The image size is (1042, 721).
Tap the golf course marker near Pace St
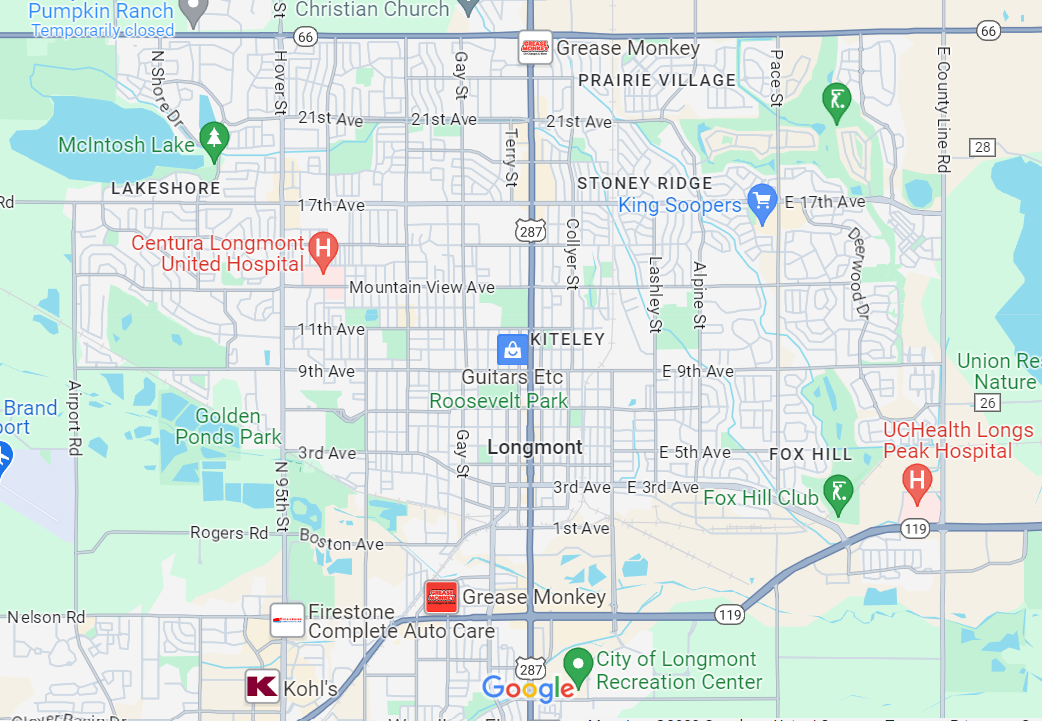pos(837,100)
